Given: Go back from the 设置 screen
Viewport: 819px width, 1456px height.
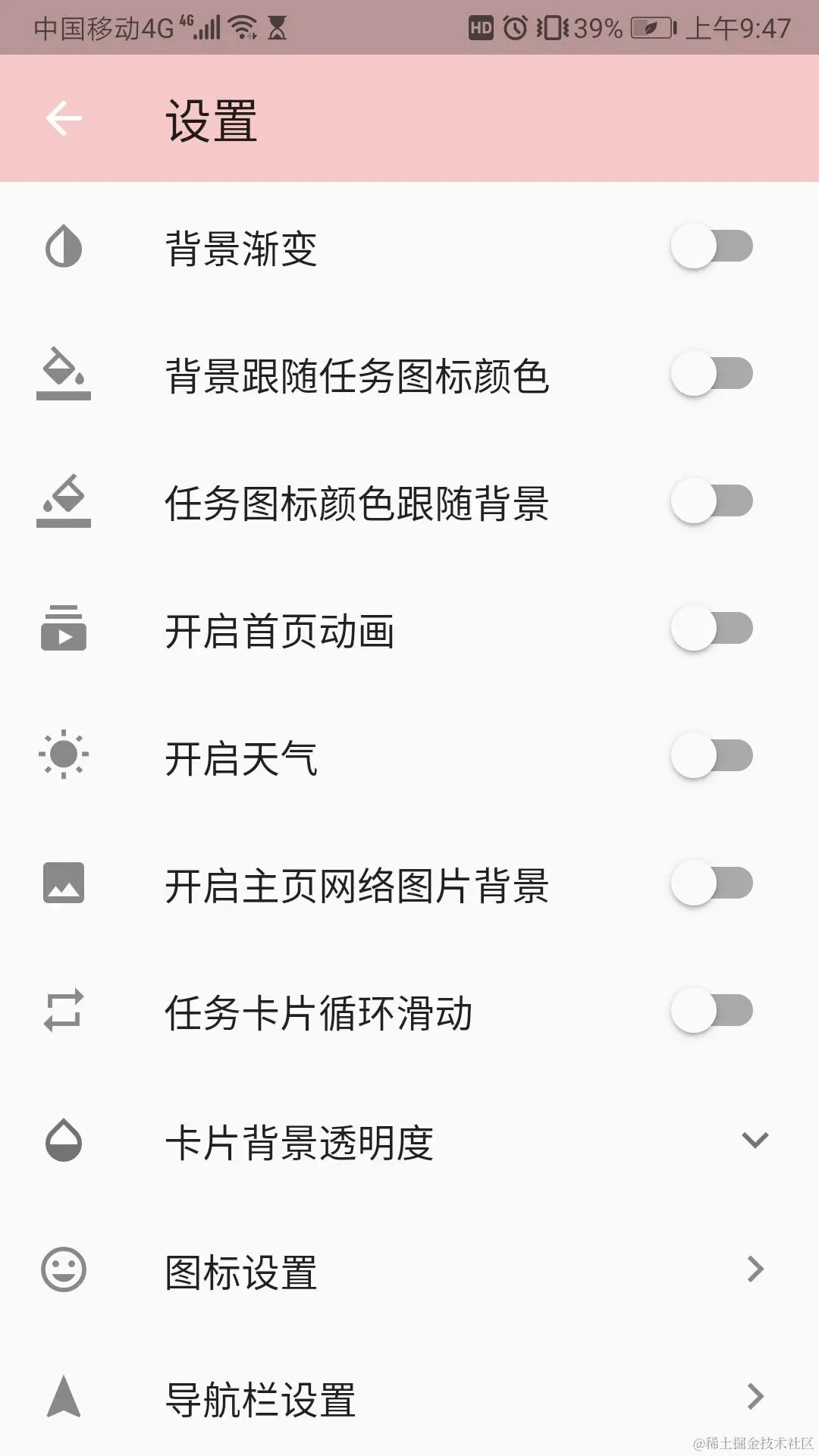Looking at the screenshot, I should coord(64,119).
